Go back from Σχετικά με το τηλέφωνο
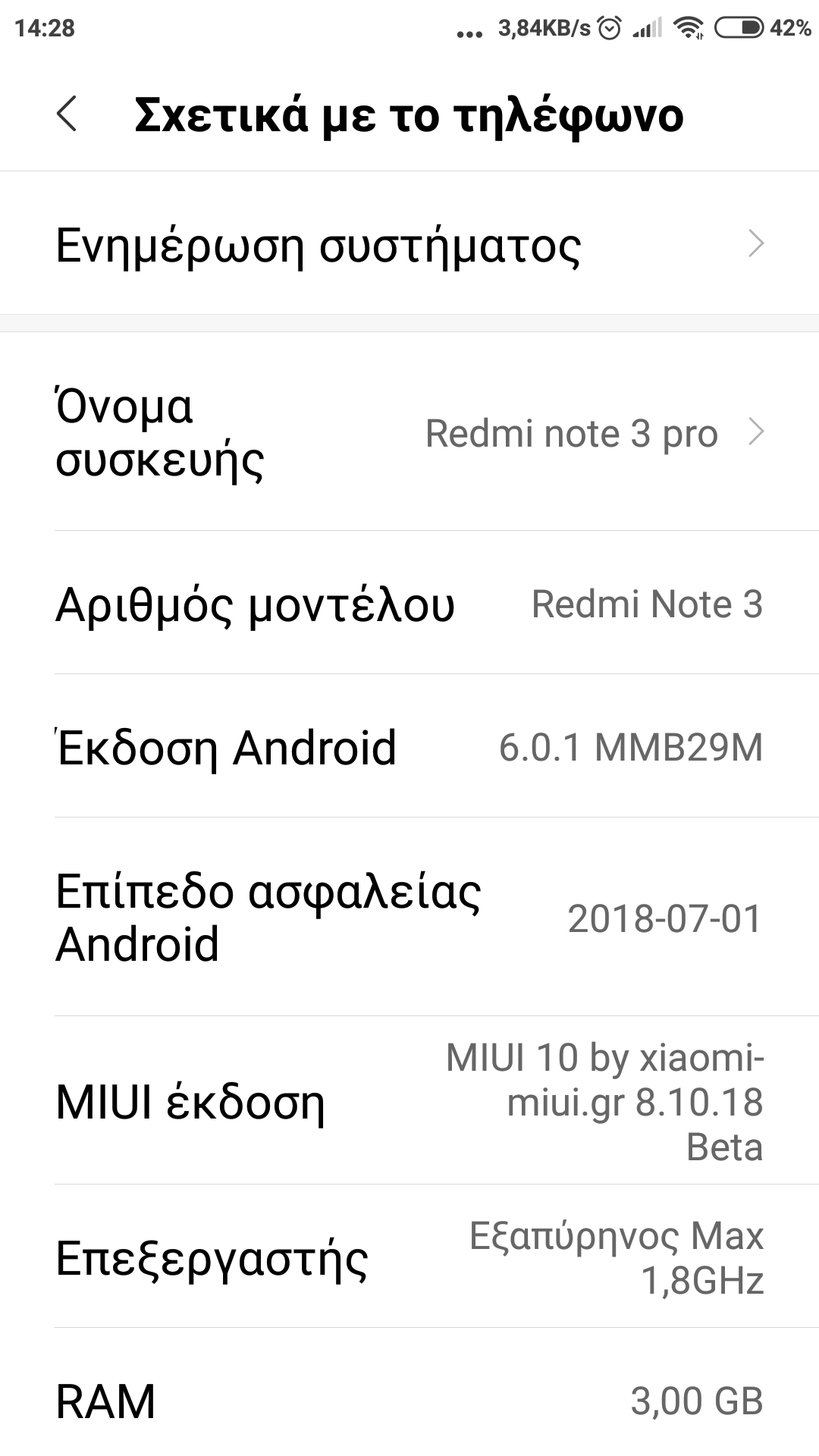The height and width of the screenshot is (1456, 819). pos(67,115)
